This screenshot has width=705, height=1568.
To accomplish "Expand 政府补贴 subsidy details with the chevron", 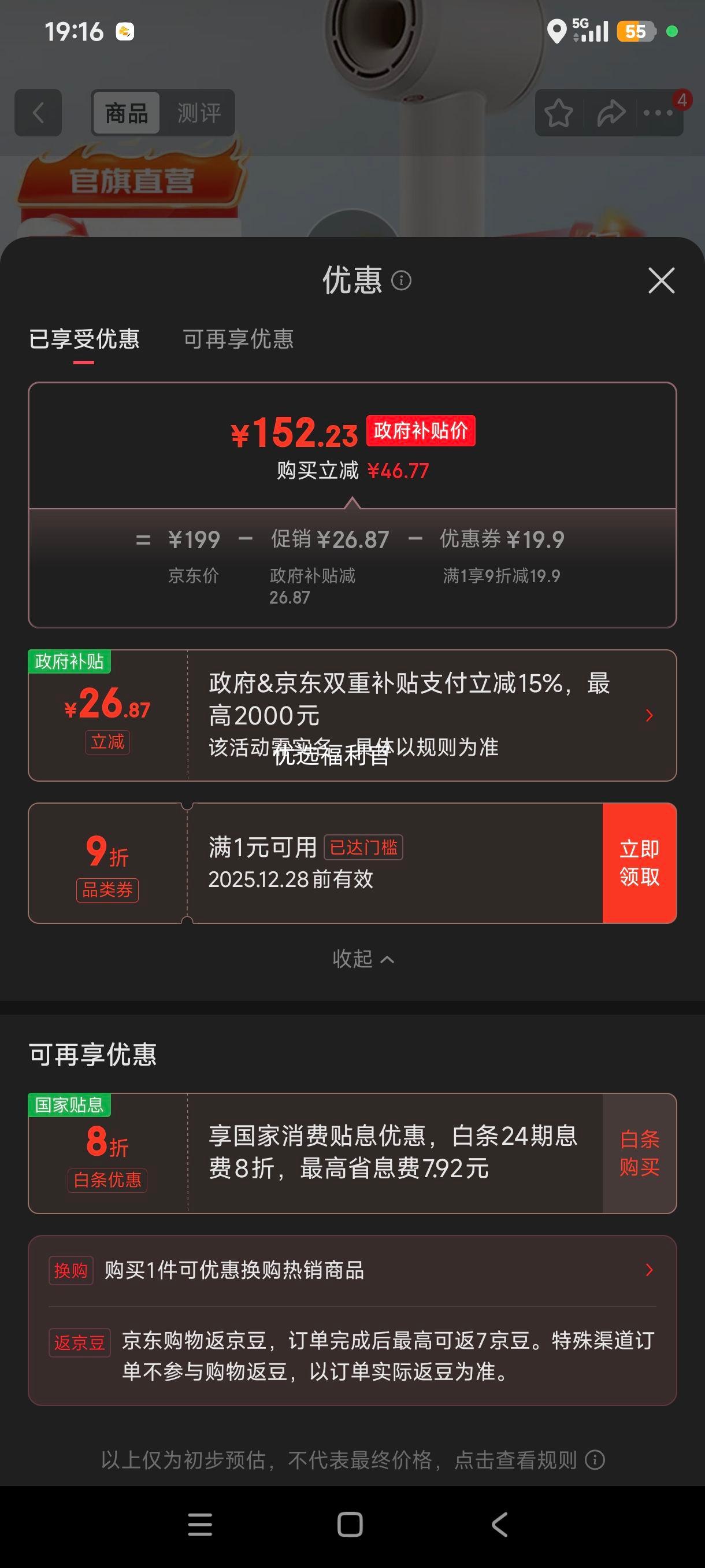I will tap(650, 715).
